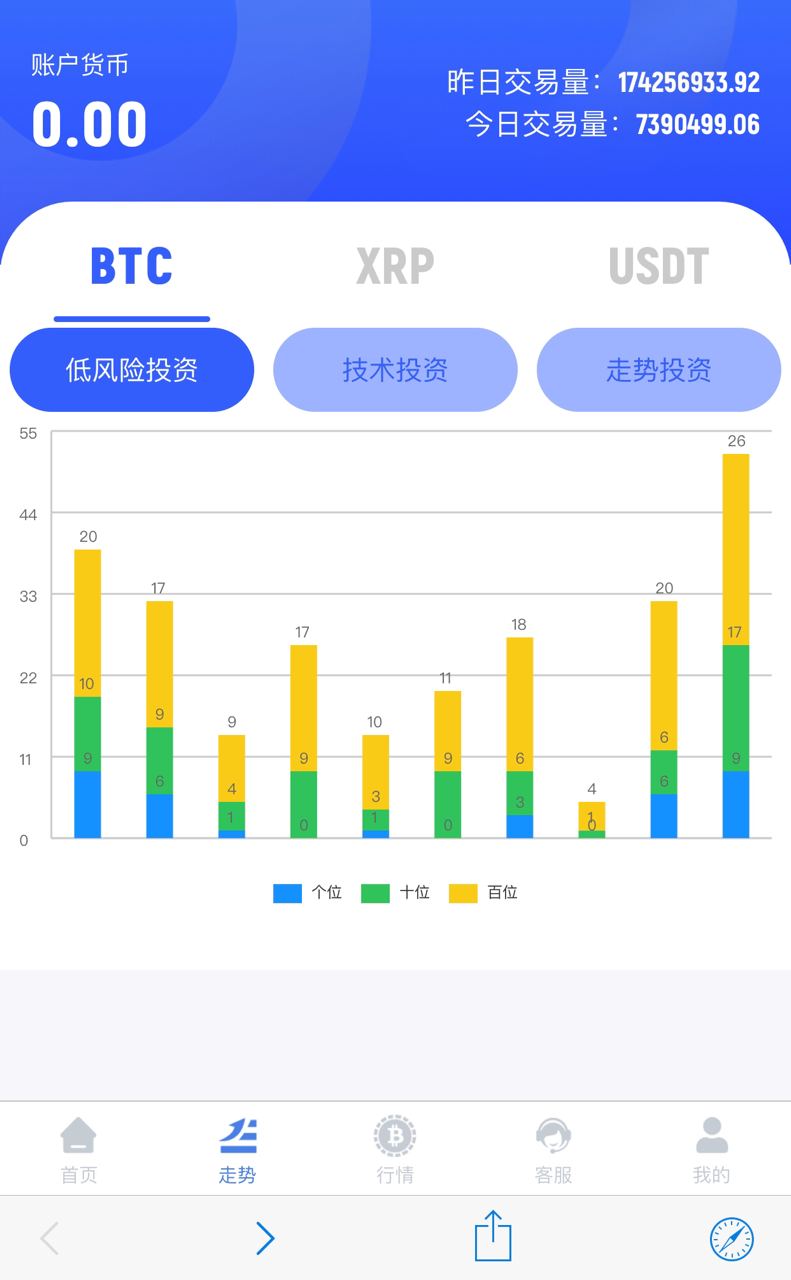Open in Safari compass icon

732,1239
